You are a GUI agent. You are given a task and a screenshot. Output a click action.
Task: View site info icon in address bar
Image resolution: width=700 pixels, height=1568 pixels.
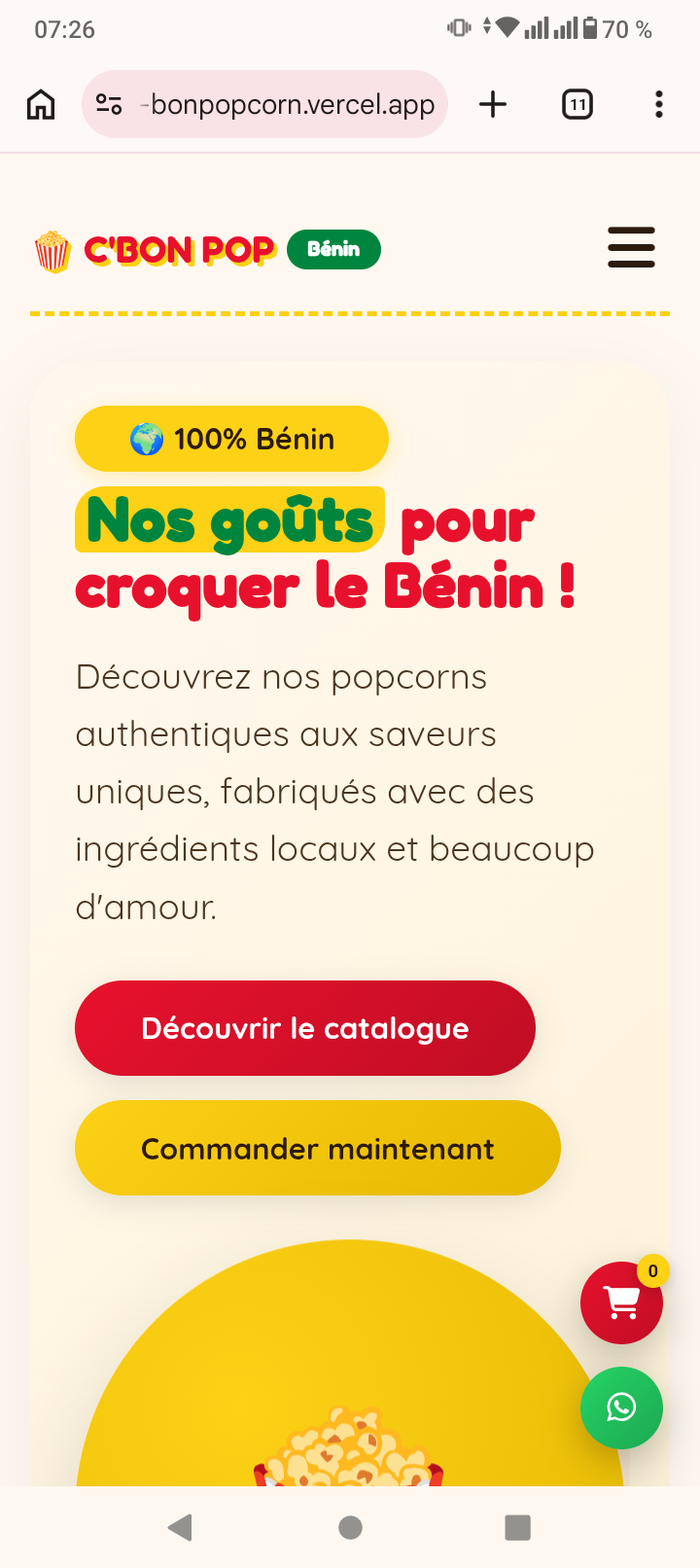coord(109,104)
